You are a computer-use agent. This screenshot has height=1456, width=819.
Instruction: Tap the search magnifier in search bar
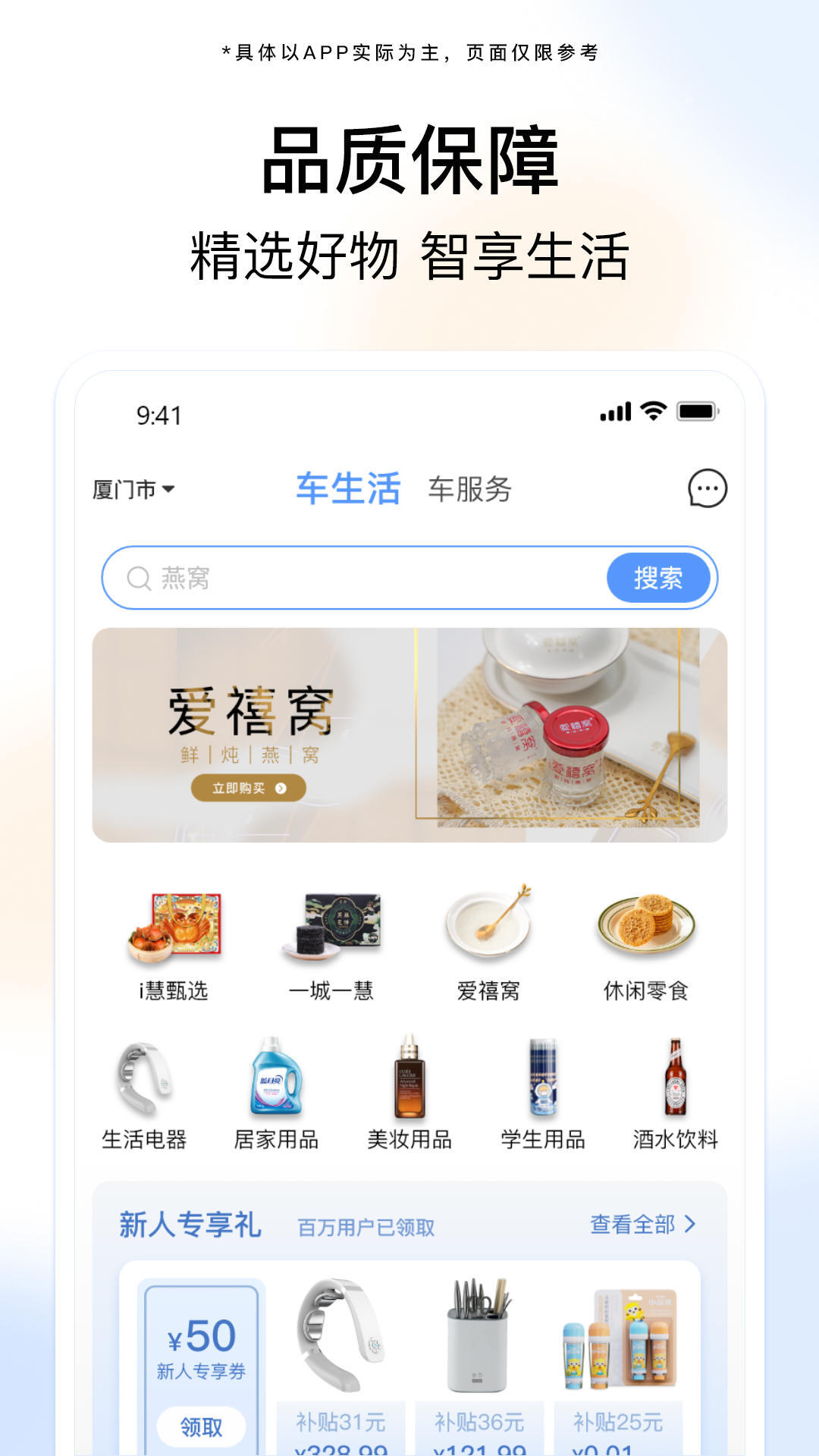[140, 579]
